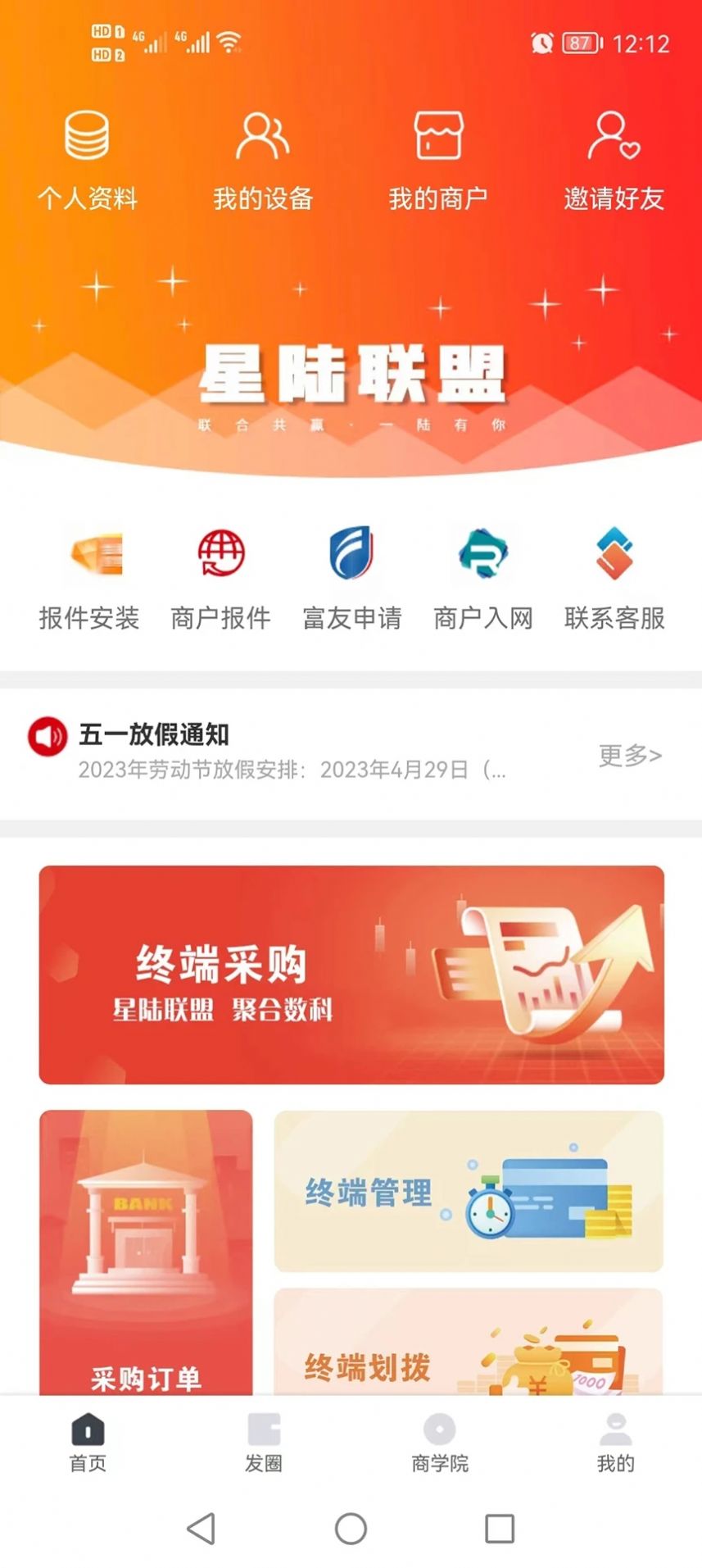702x1568 pixels.
Task: Tap 邀请好友 to invite friends
Action: coord(614,160)
